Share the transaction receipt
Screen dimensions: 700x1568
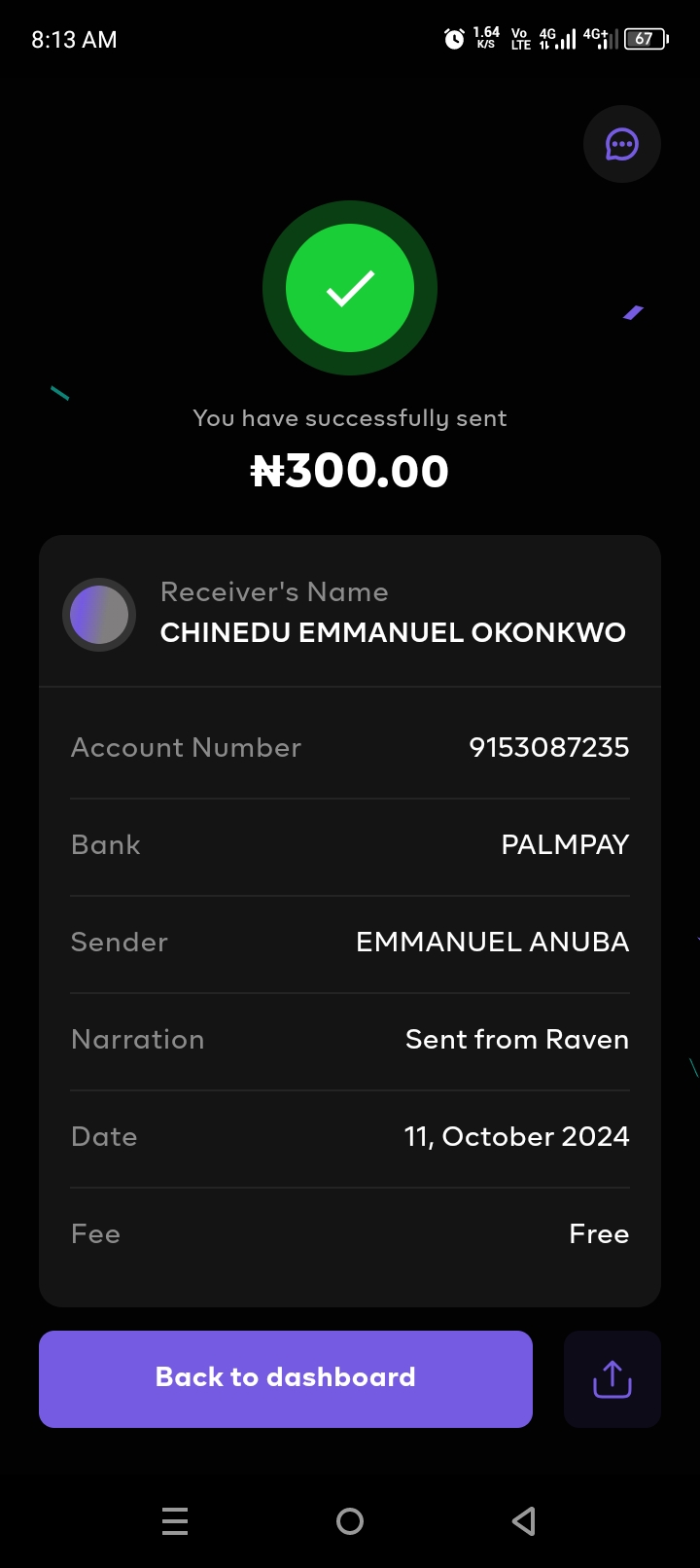coord(612,1378)
